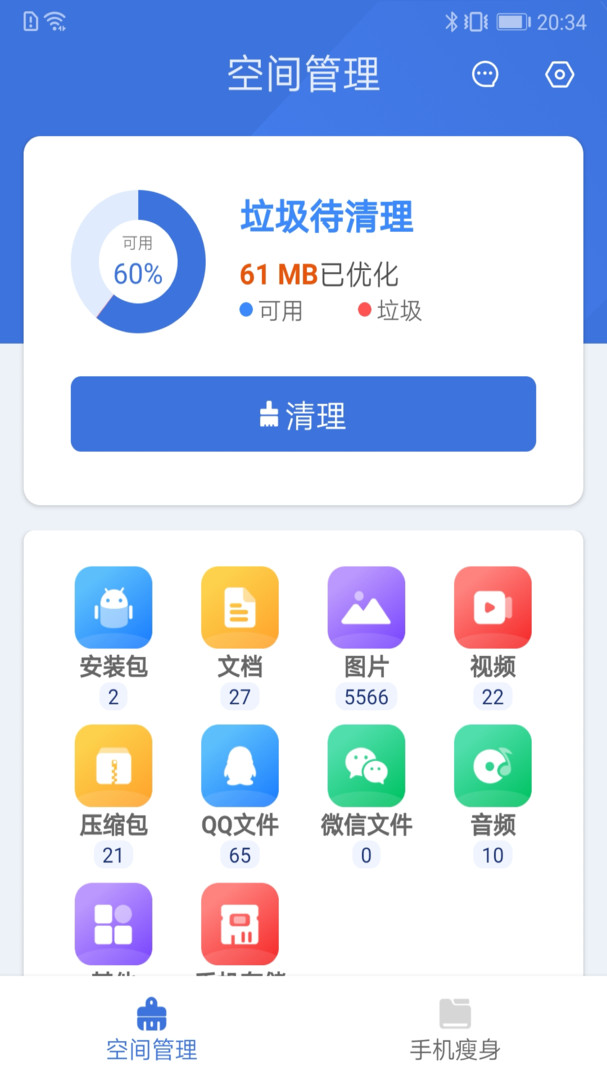
Task: Select the 音频 audio category
Action: coord(493,765)
